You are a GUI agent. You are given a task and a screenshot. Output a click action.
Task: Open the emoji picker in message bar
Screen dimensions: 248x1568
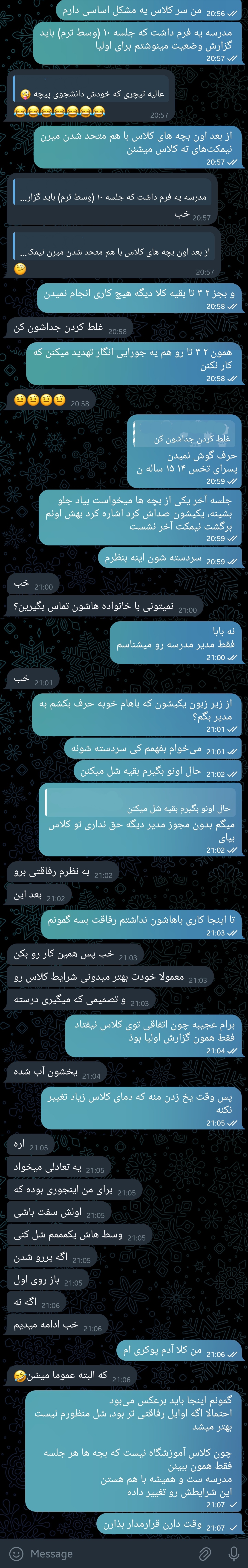click(x=17, y=1553)
